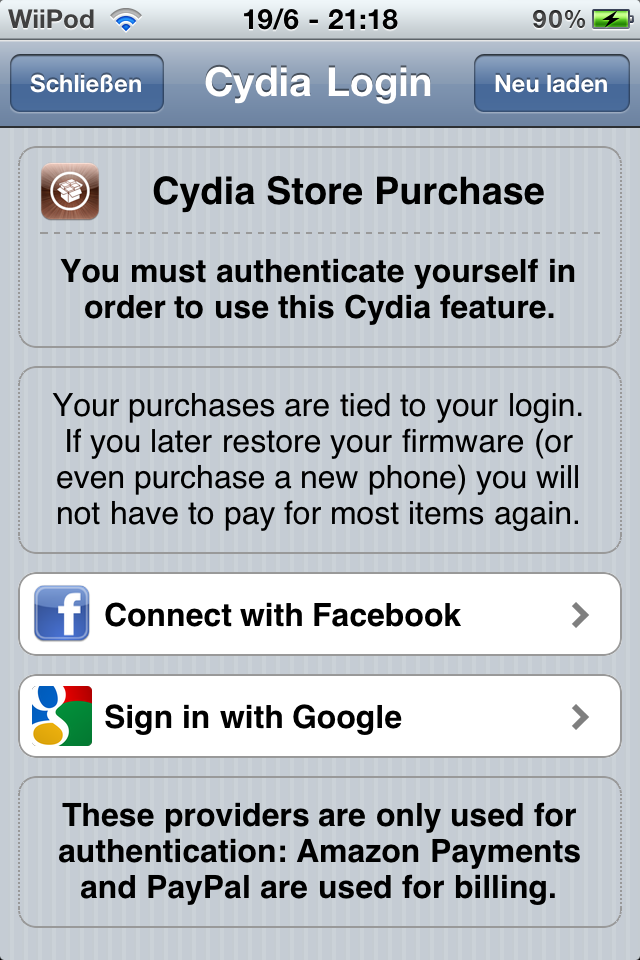Select Connect with Facebook
640x960 pixels.
click(320, 615)
